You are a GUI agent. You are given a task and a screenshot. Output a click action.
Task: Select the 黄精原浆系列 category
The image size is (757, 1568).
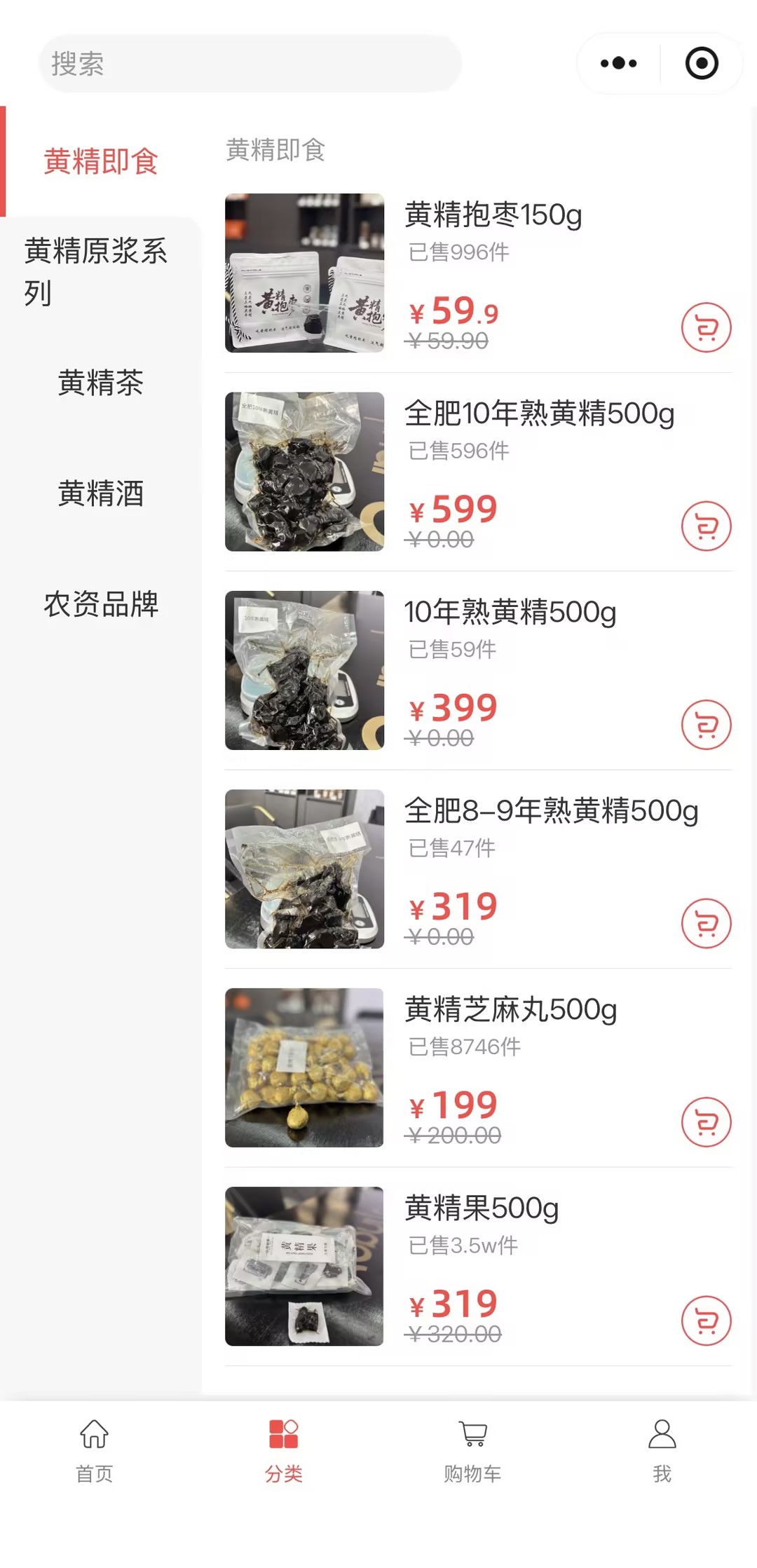(x=97, y=271)
